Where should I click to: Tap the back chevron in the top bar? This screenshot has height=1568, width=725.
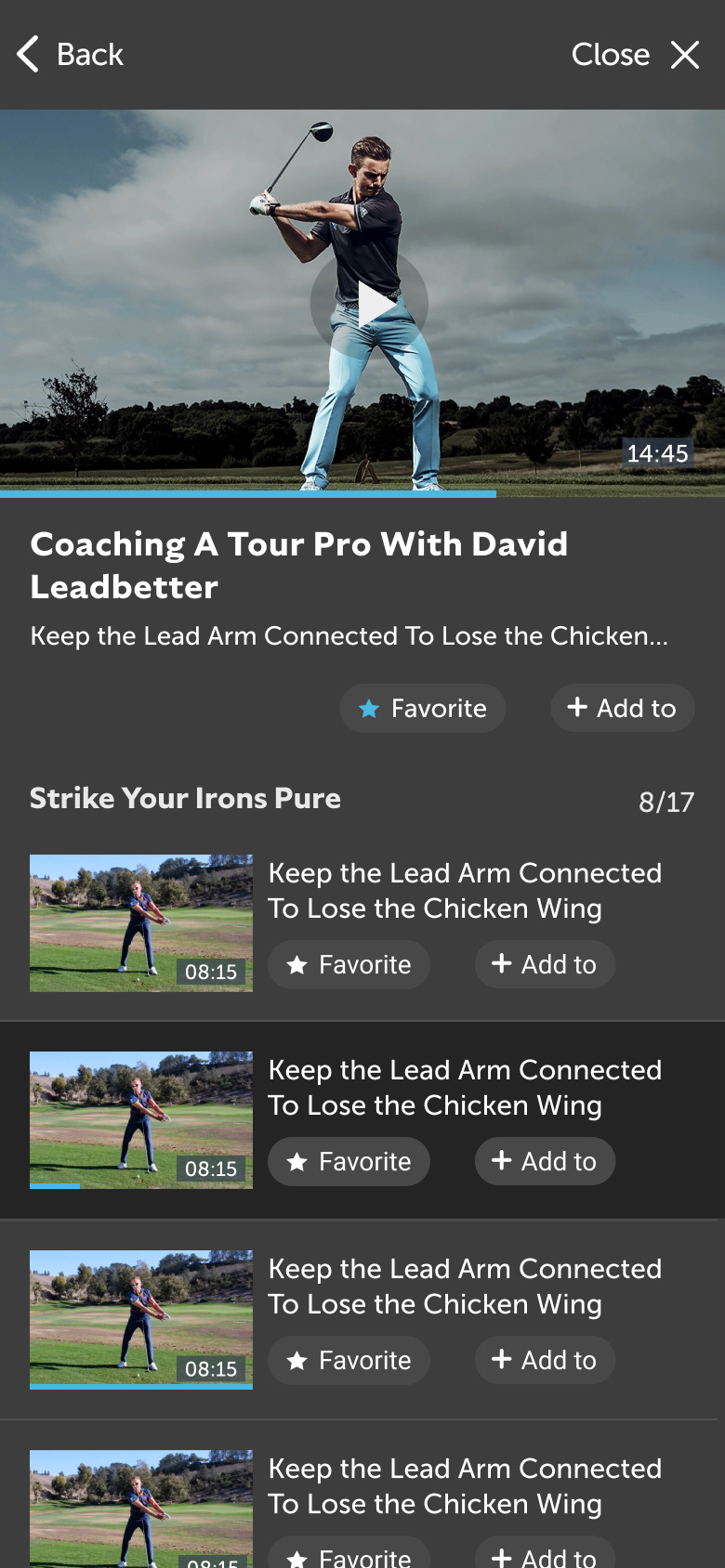pos(25,54)
